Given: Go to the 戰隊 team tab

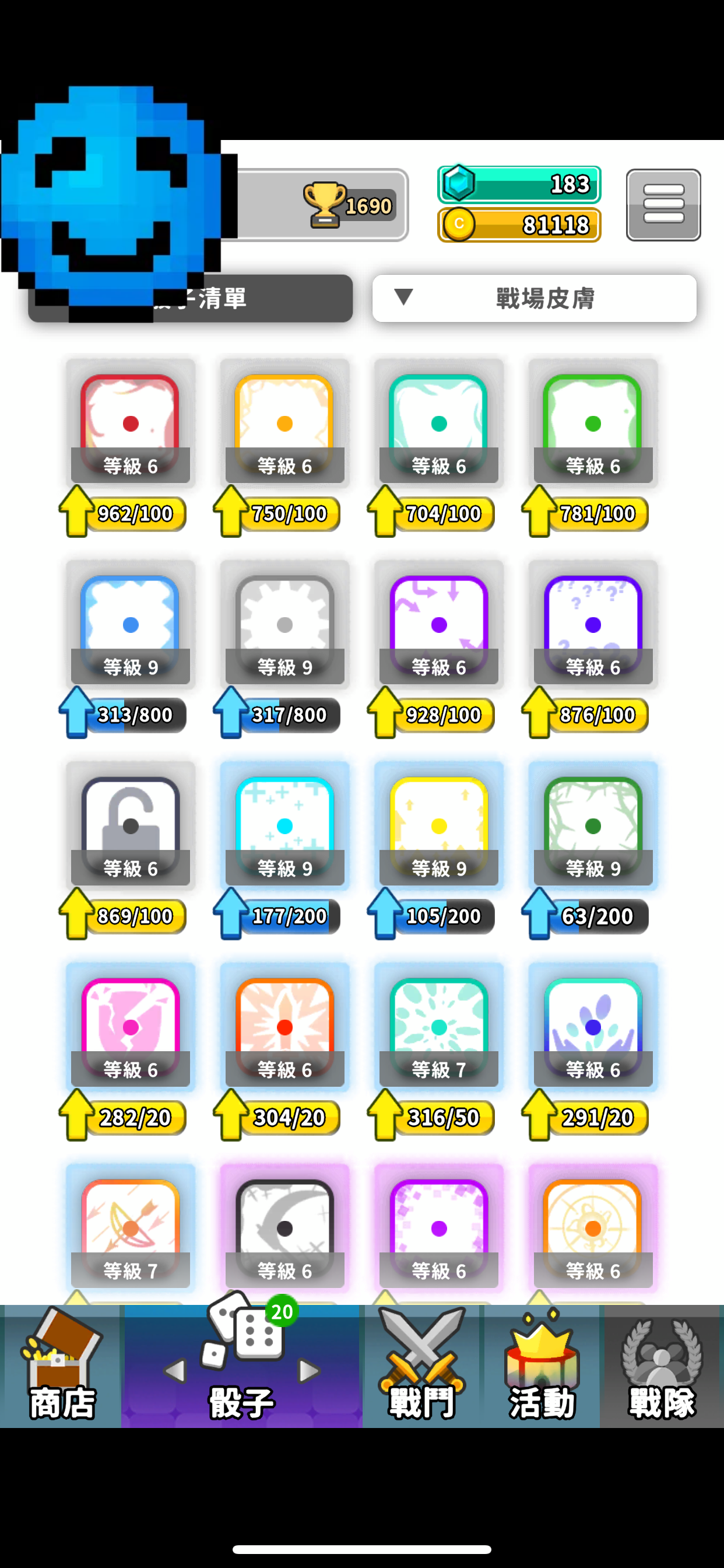Looking at the screenshot, I should 662,1366.
